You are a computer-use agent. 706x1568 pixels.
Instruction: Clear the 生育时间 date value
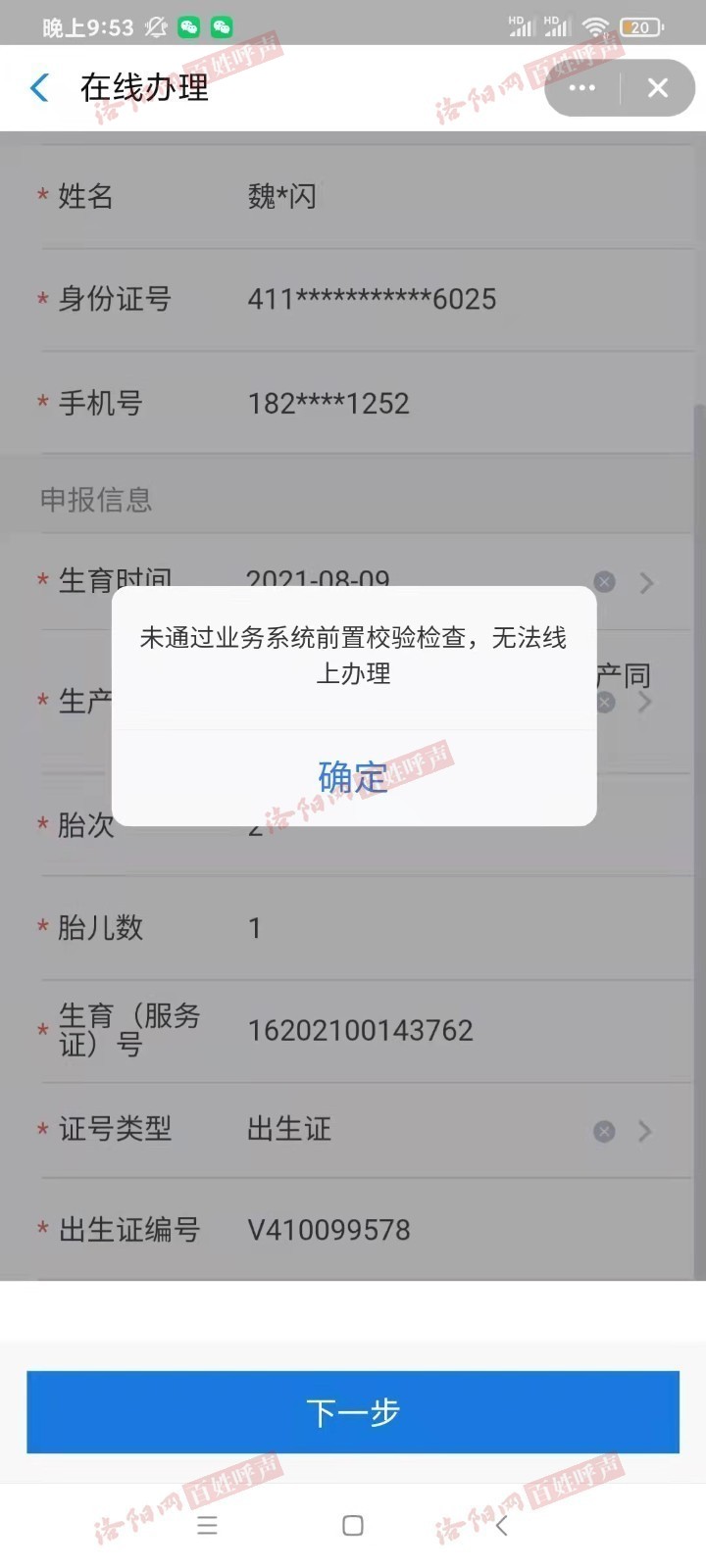605,582
